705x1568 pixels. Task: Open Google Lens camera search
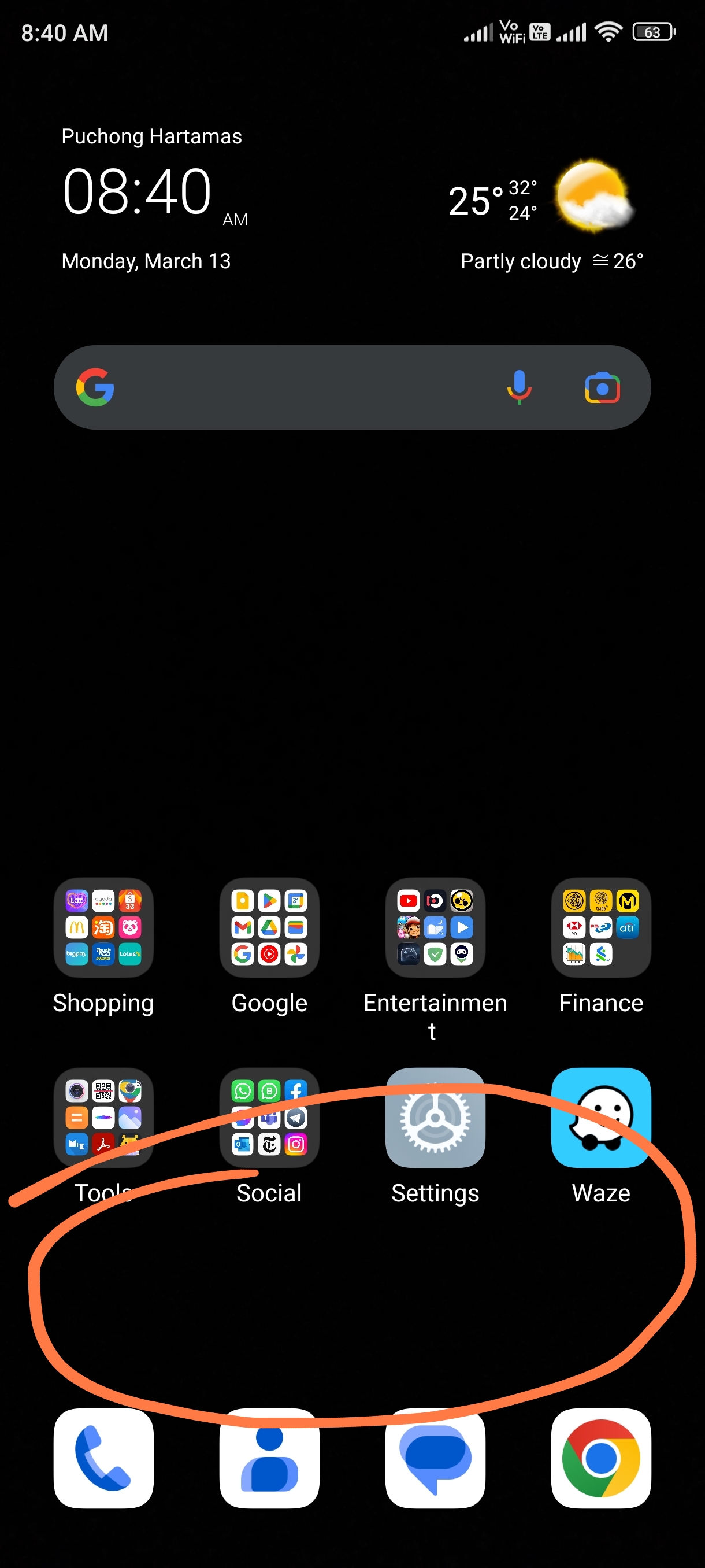(602, 388)
